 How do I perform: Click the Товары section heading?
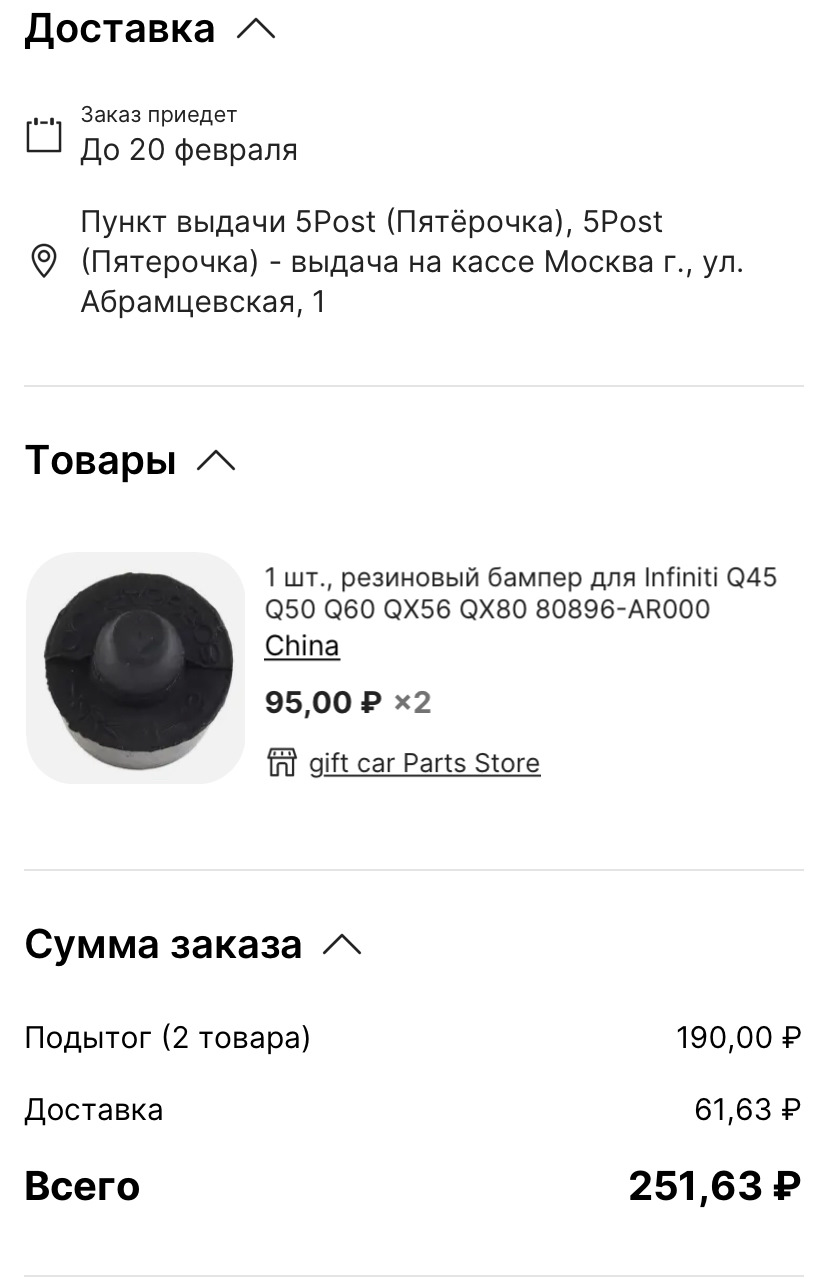point(98,460)
